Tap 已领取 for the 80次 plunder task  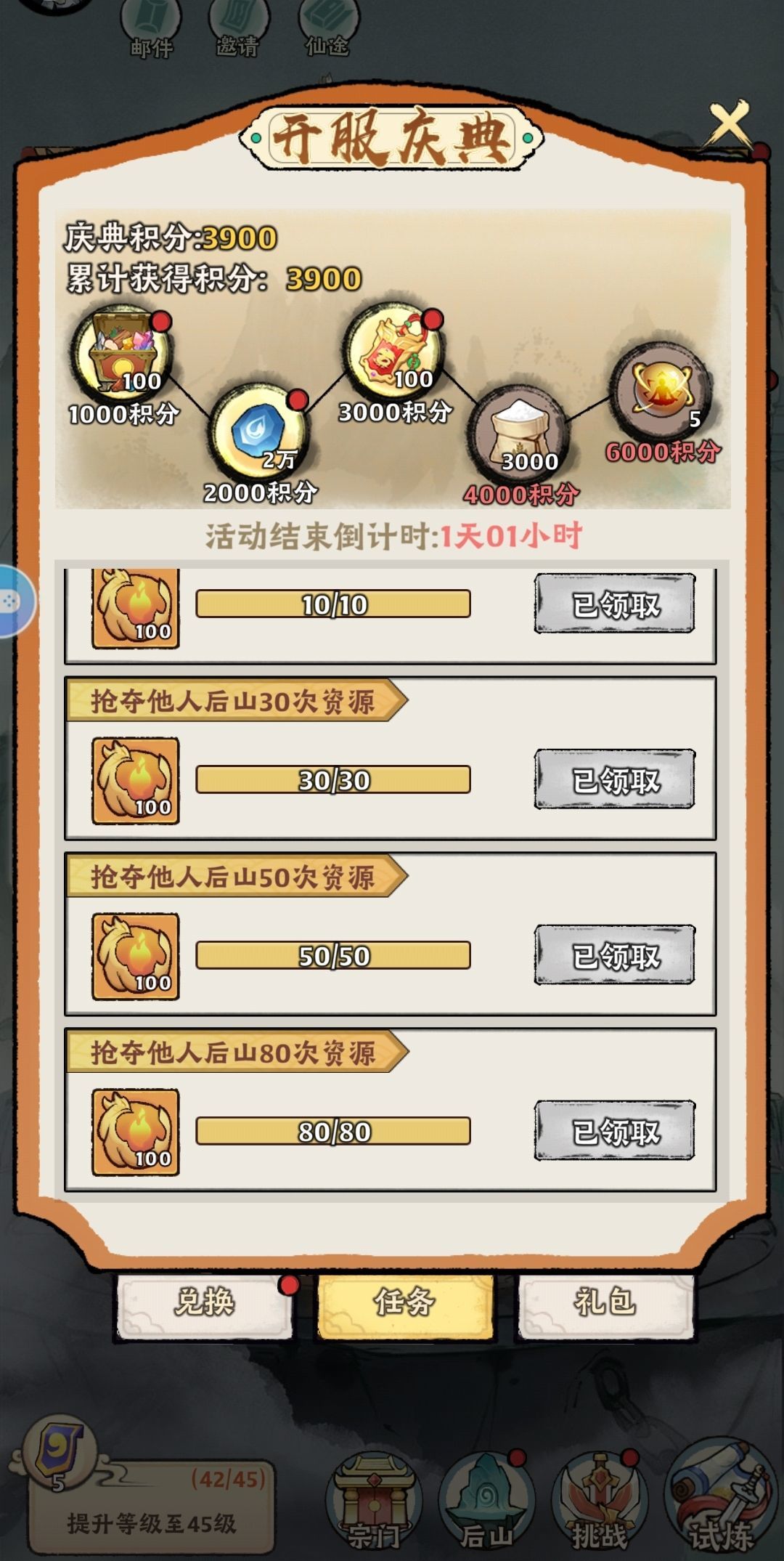click(x=615, y=1132)
